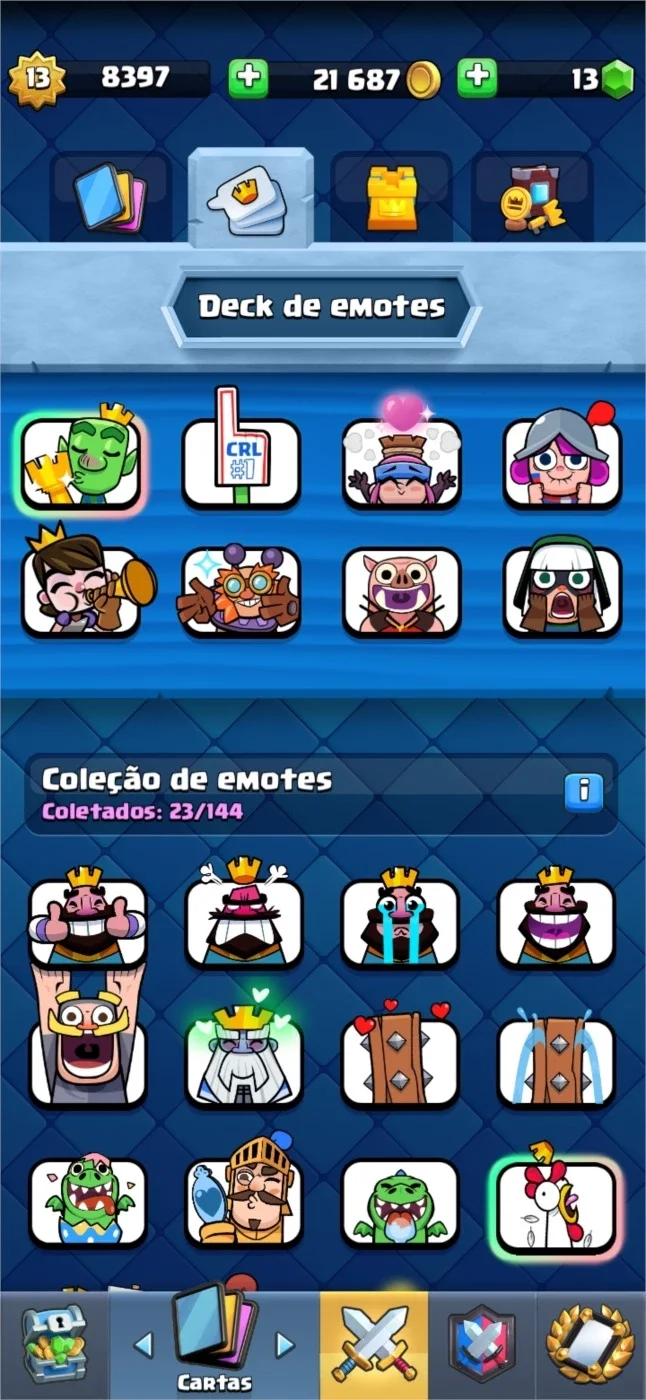Switch to the battle crossed swords tab
The image size is (646, 1400).
click(x=374, y=1344)
